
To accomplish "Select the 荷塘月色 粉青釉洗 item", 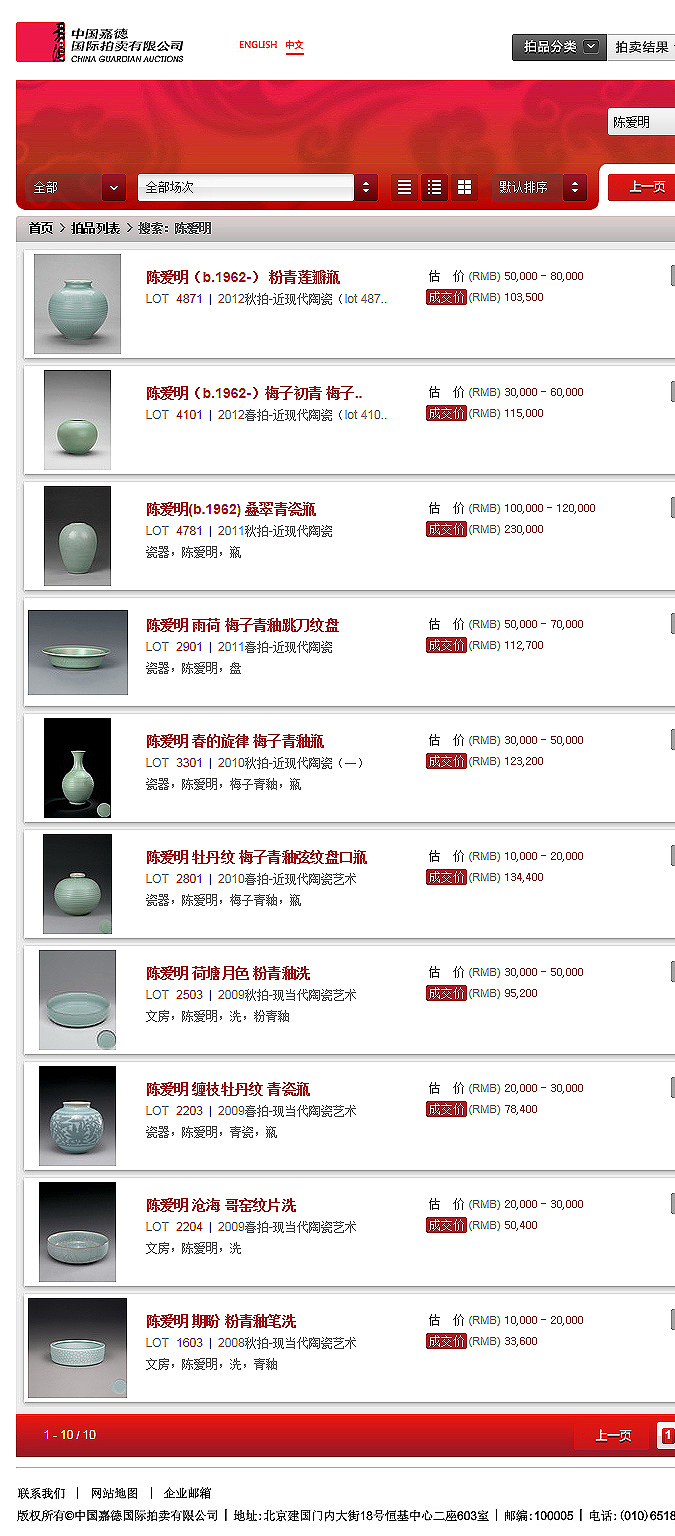I will pyautogui.click(x=228, y=973).
